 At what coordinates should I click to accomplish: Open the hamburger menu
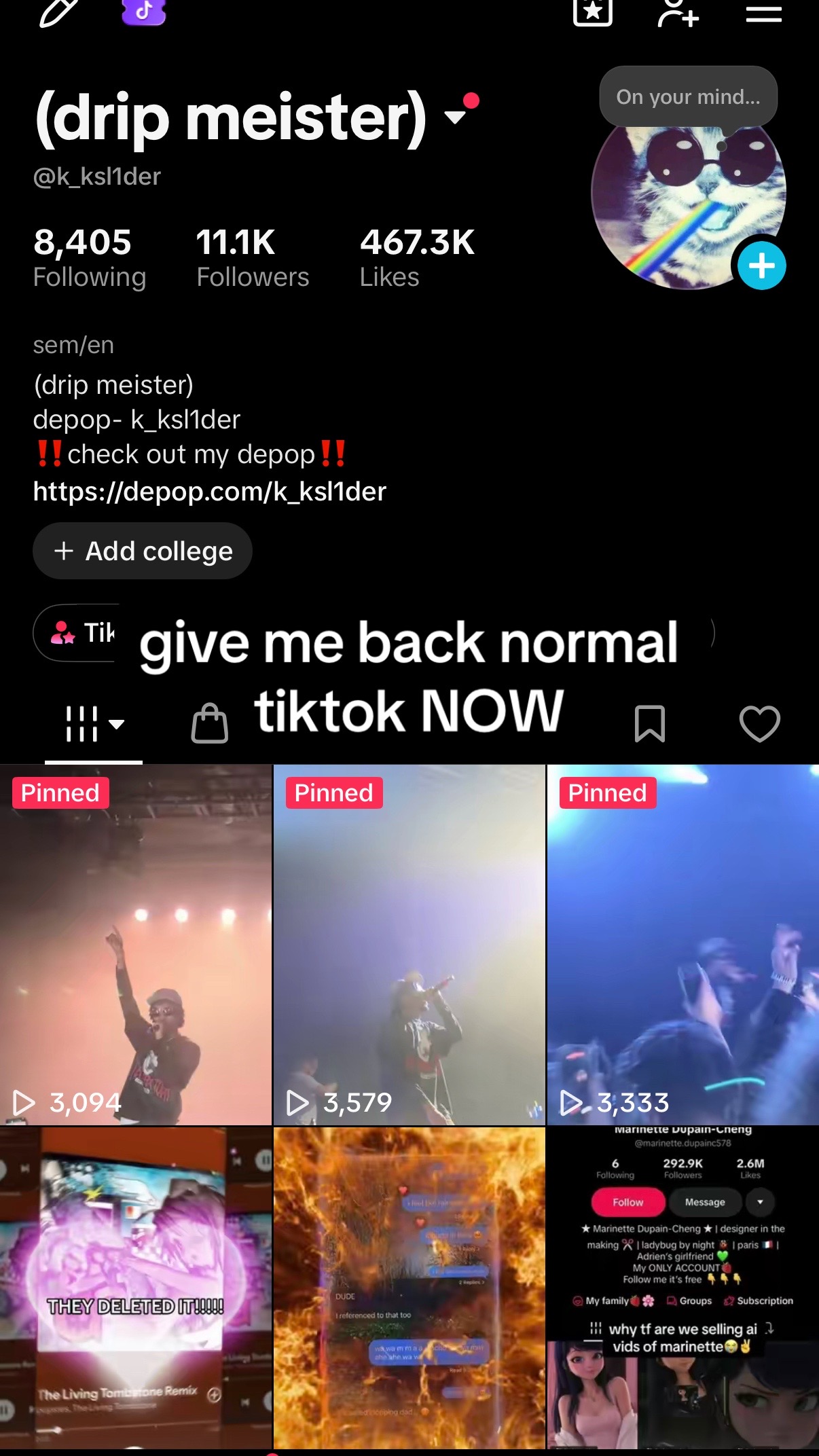coord(764,14)
